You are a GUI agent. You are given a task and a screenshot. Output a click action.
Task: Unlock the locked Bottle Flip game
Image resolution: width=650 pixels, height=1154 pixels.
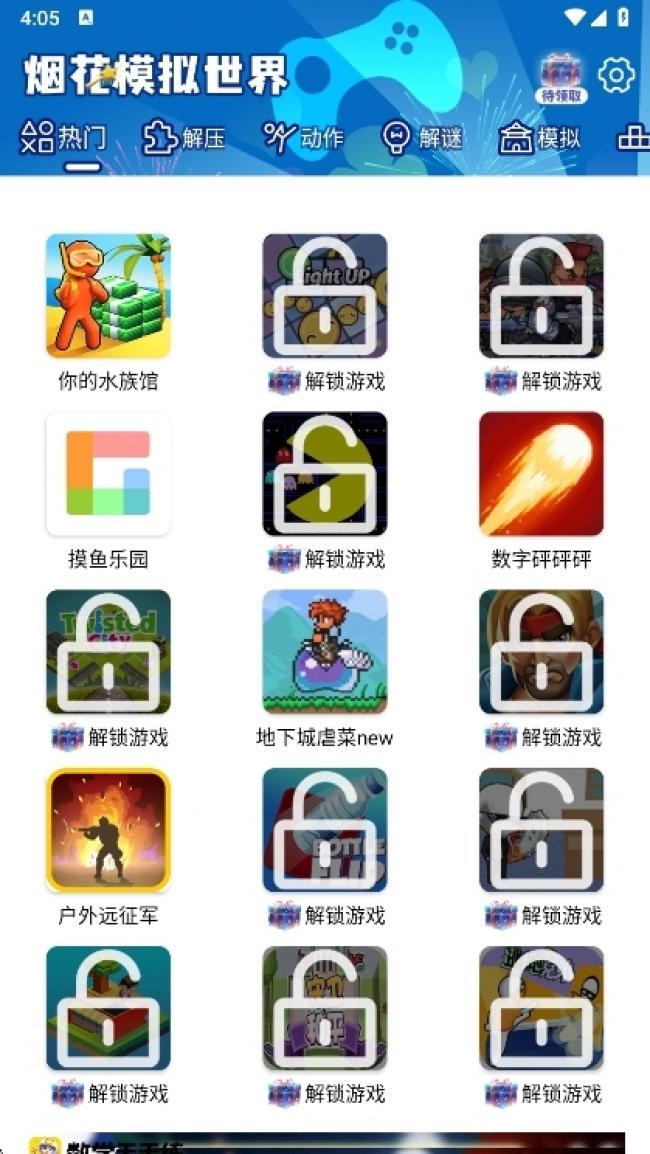point(325,830)
